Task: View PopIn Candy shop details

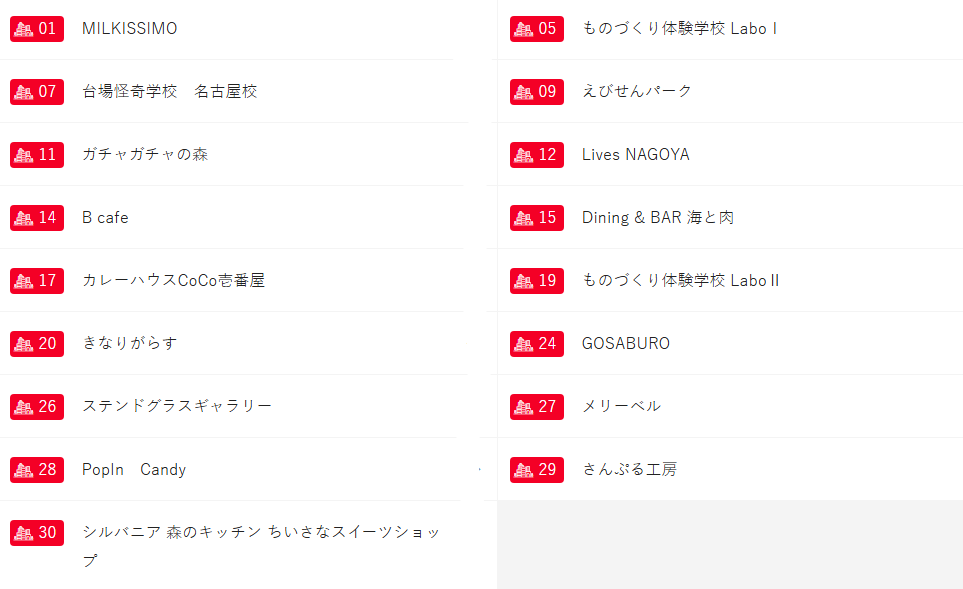Action: [134, 470]
